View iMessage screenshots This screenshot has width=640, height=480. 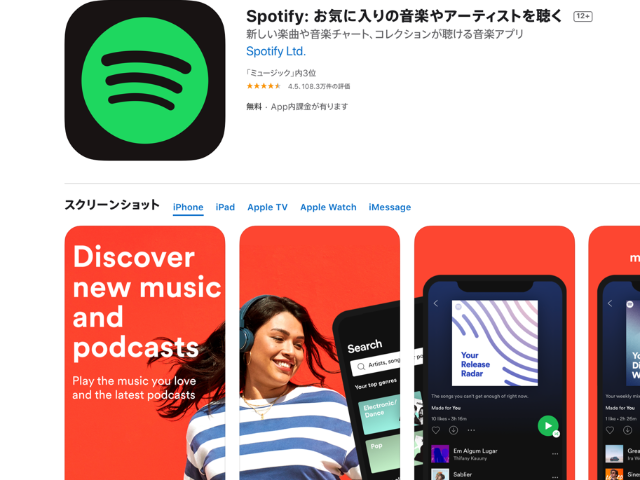pyautogui.click(x=389, y=207)
